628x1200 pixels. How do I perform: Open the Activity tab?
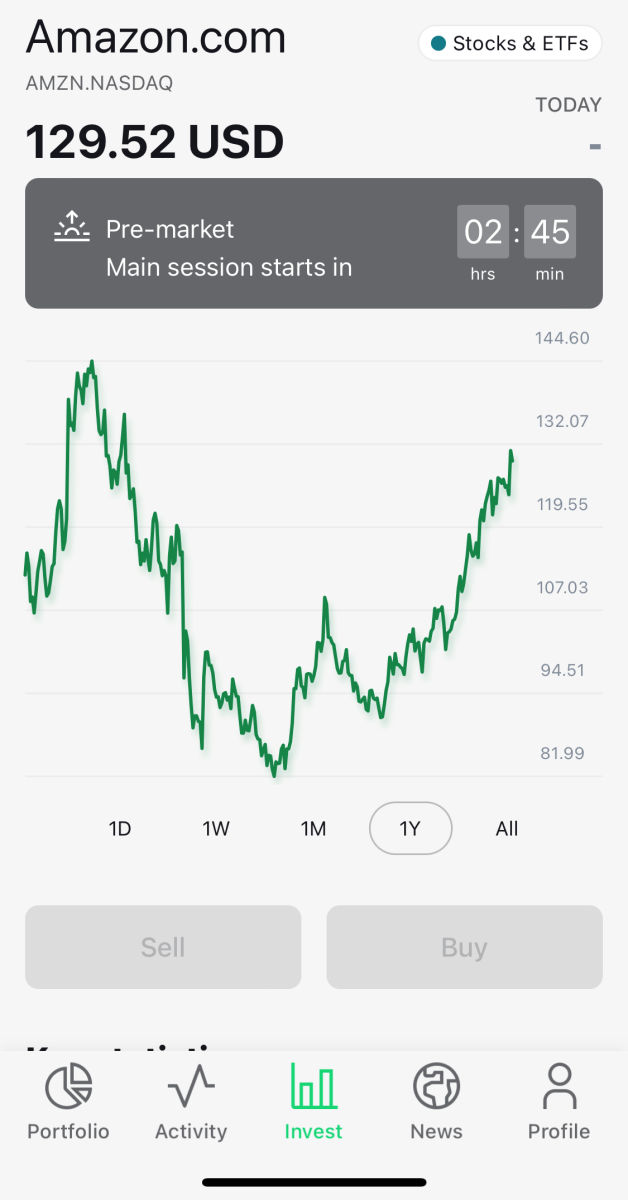point(191,1102)
